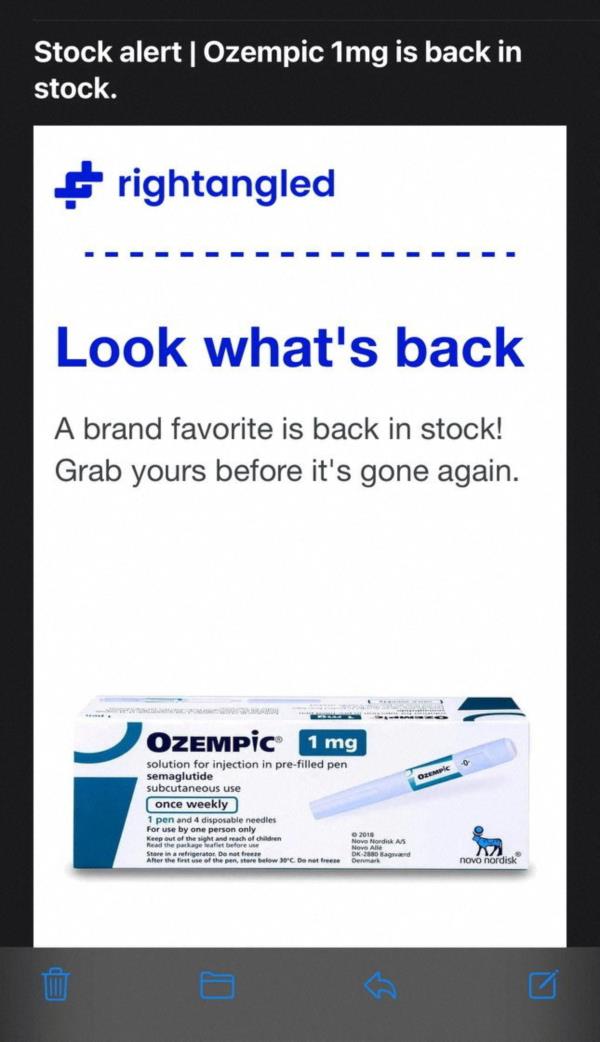Move the email to a folder
Image resolution: width=600 pixels, height=1042 pixels.
point(217,986)
